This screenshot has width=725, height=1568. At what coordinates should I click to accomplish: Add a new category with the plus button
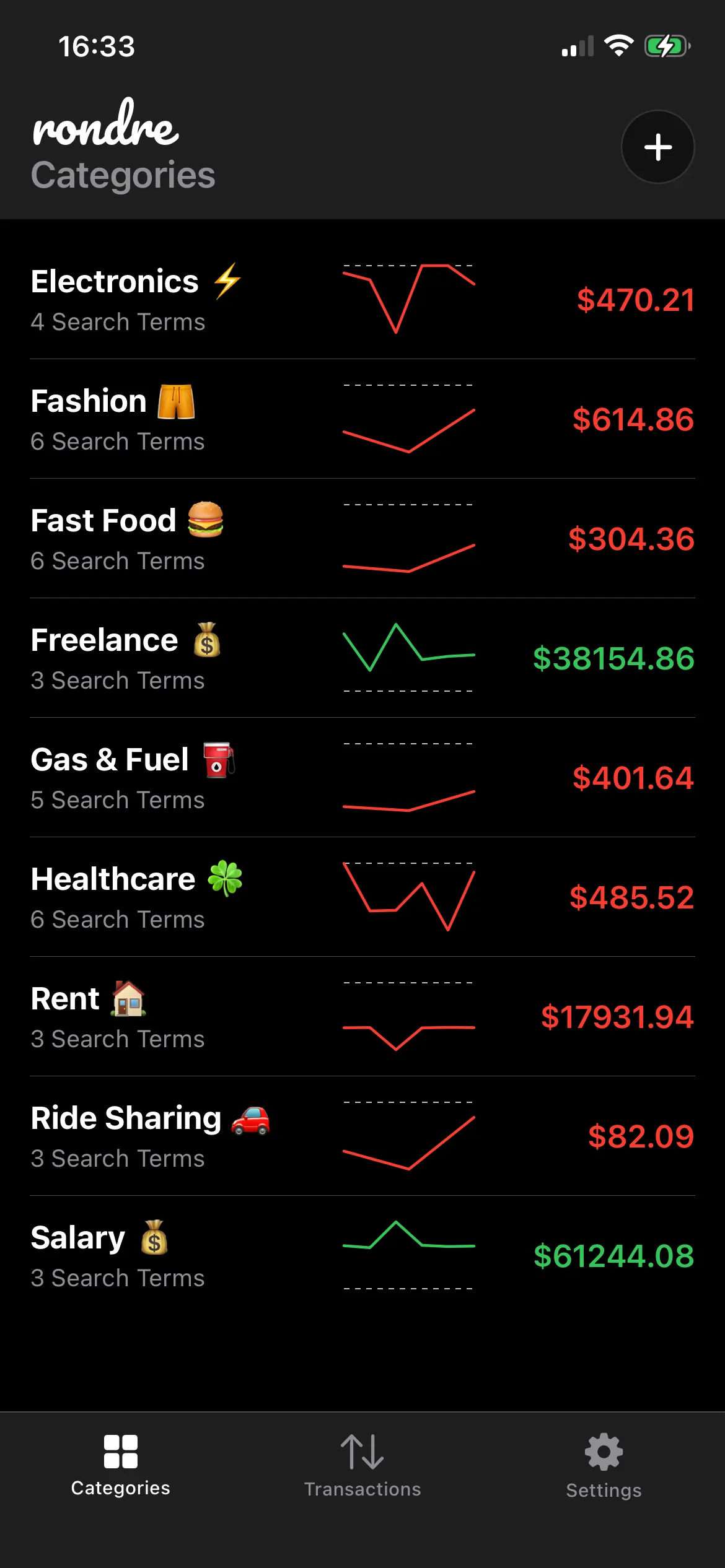(657, 147)
